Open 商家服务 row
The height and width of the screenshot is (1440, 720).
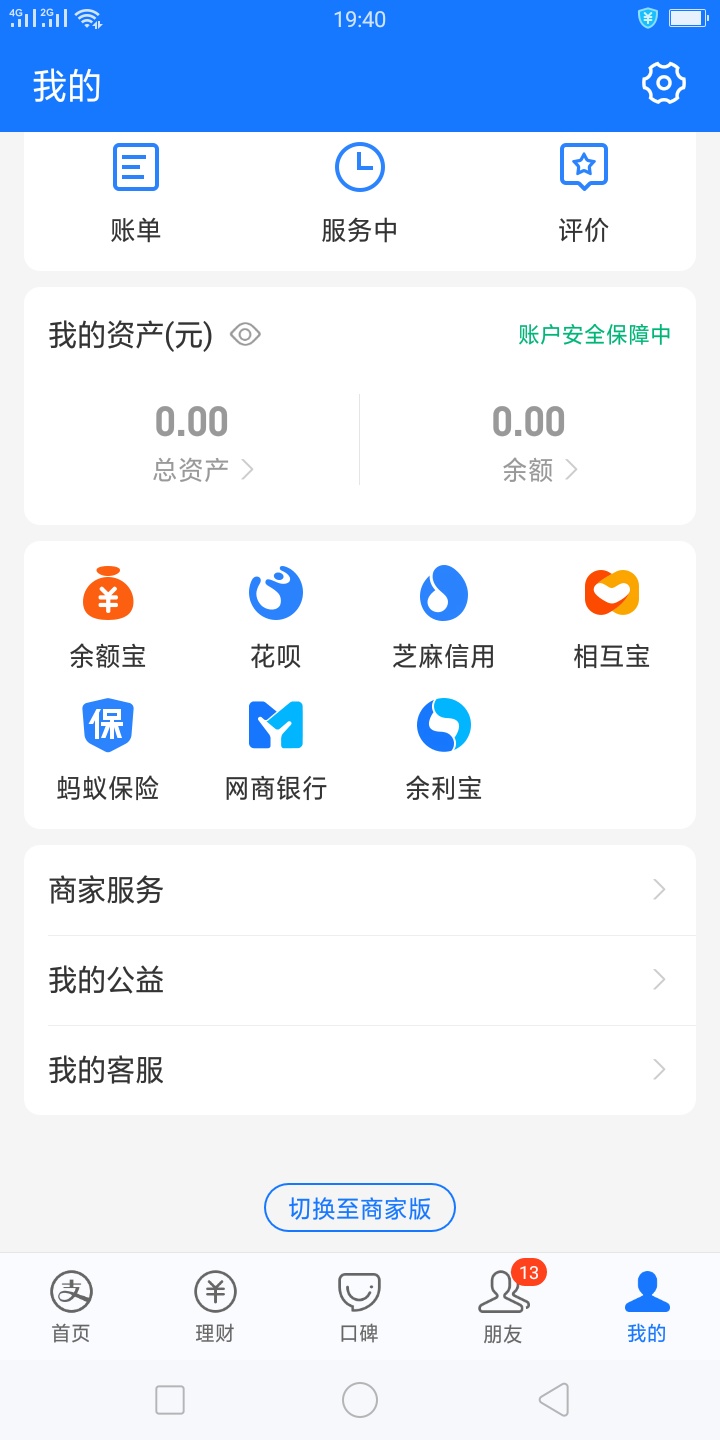[360, 890]
